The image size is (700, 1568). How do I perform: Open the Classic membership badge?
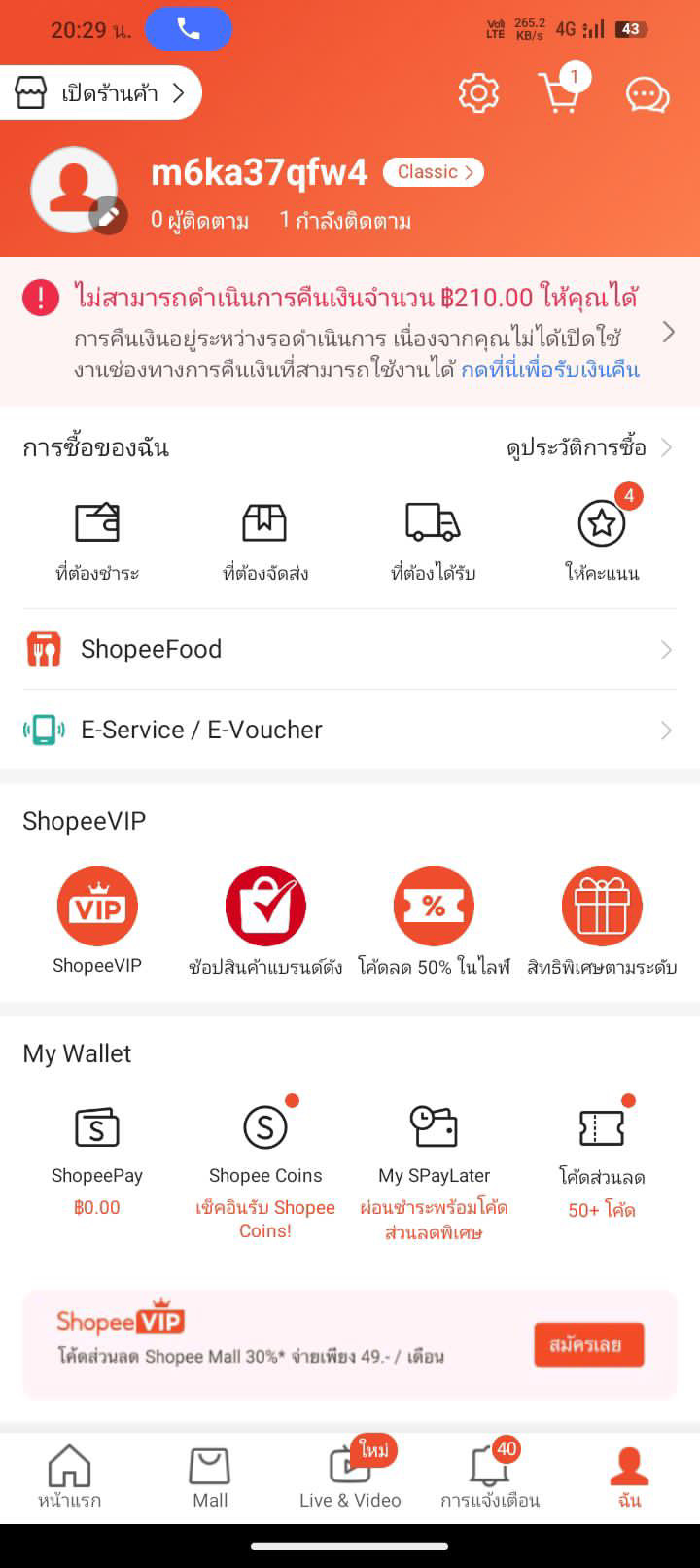(x=434, y=172)
